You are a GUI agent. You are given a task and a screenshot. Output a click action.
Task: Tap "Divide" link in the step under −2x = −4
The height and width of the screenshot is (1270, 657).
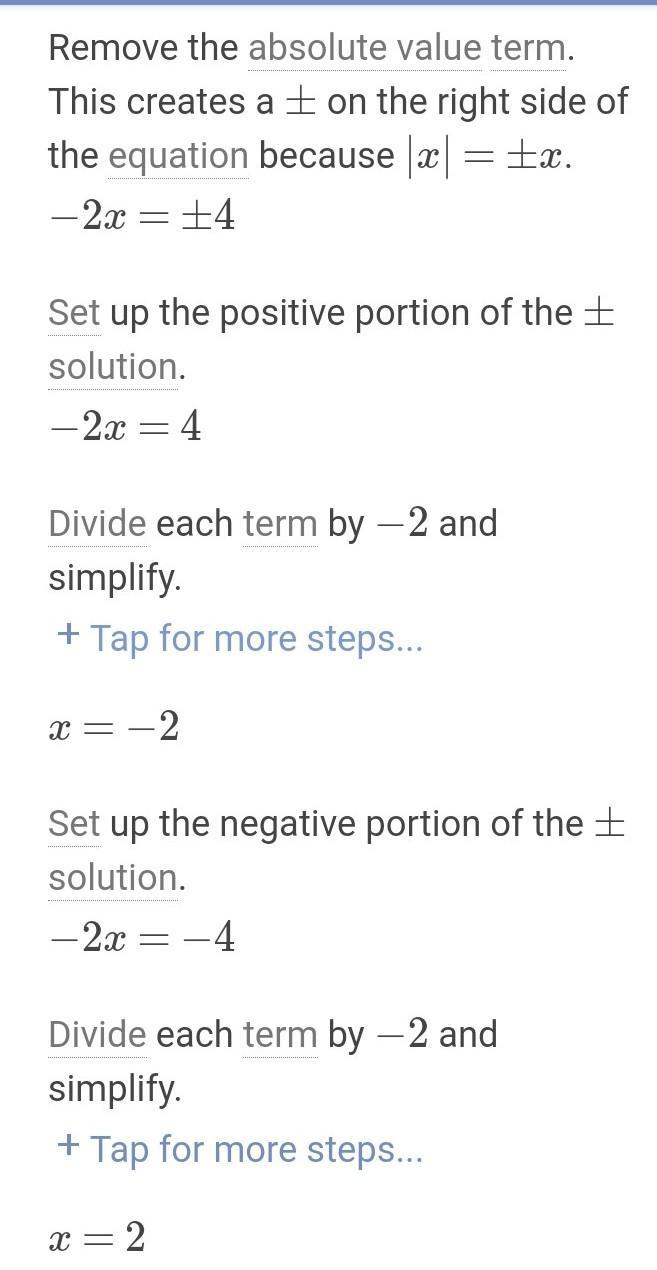point(97,1034)
